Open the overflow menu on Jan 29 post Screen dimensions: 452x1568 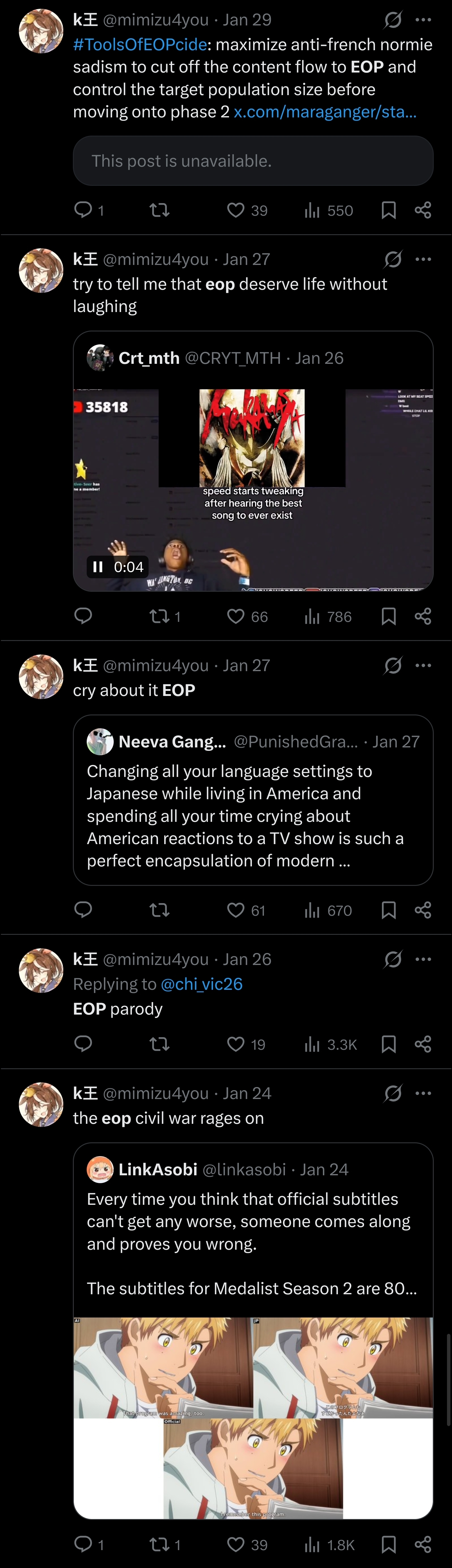click(x=423, y=20)
